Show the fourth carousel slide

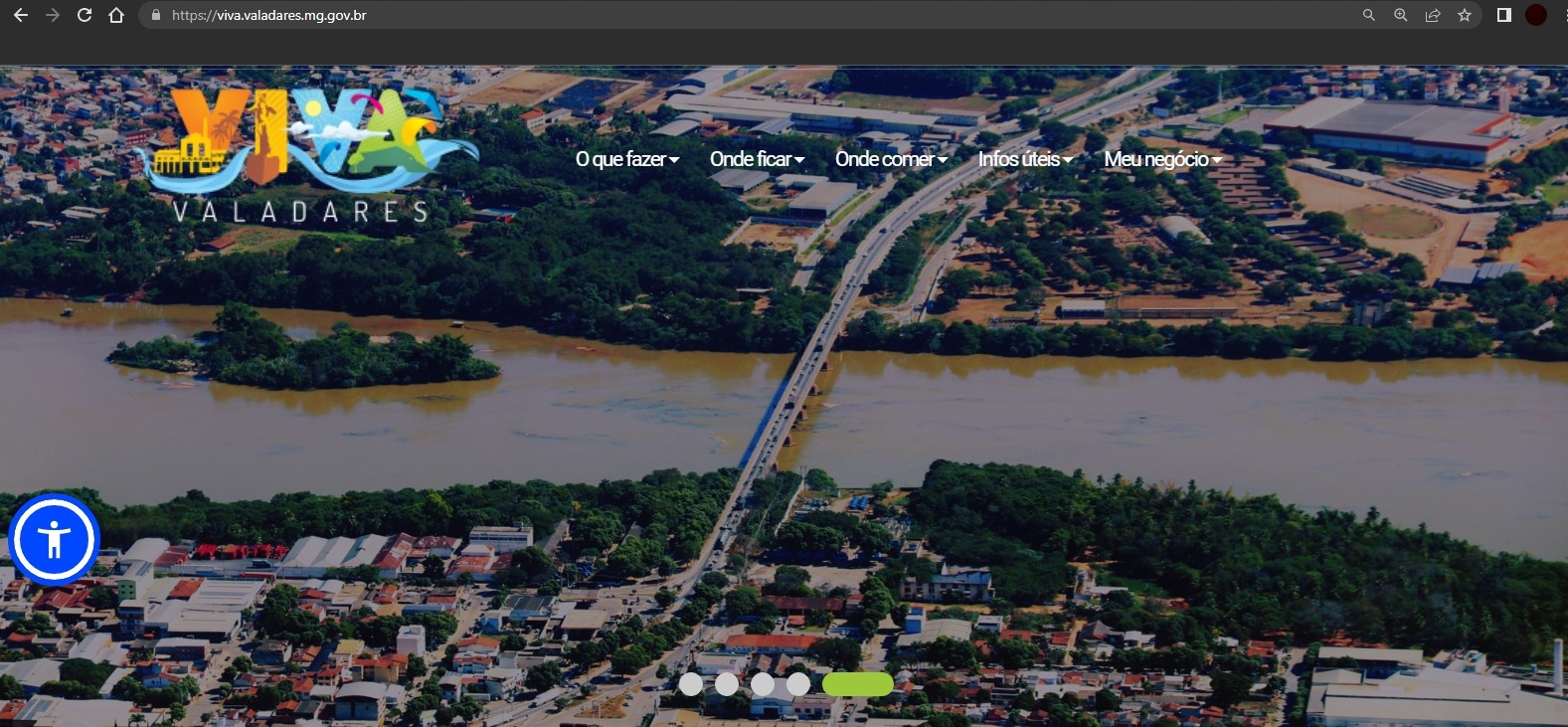[798, 684]
